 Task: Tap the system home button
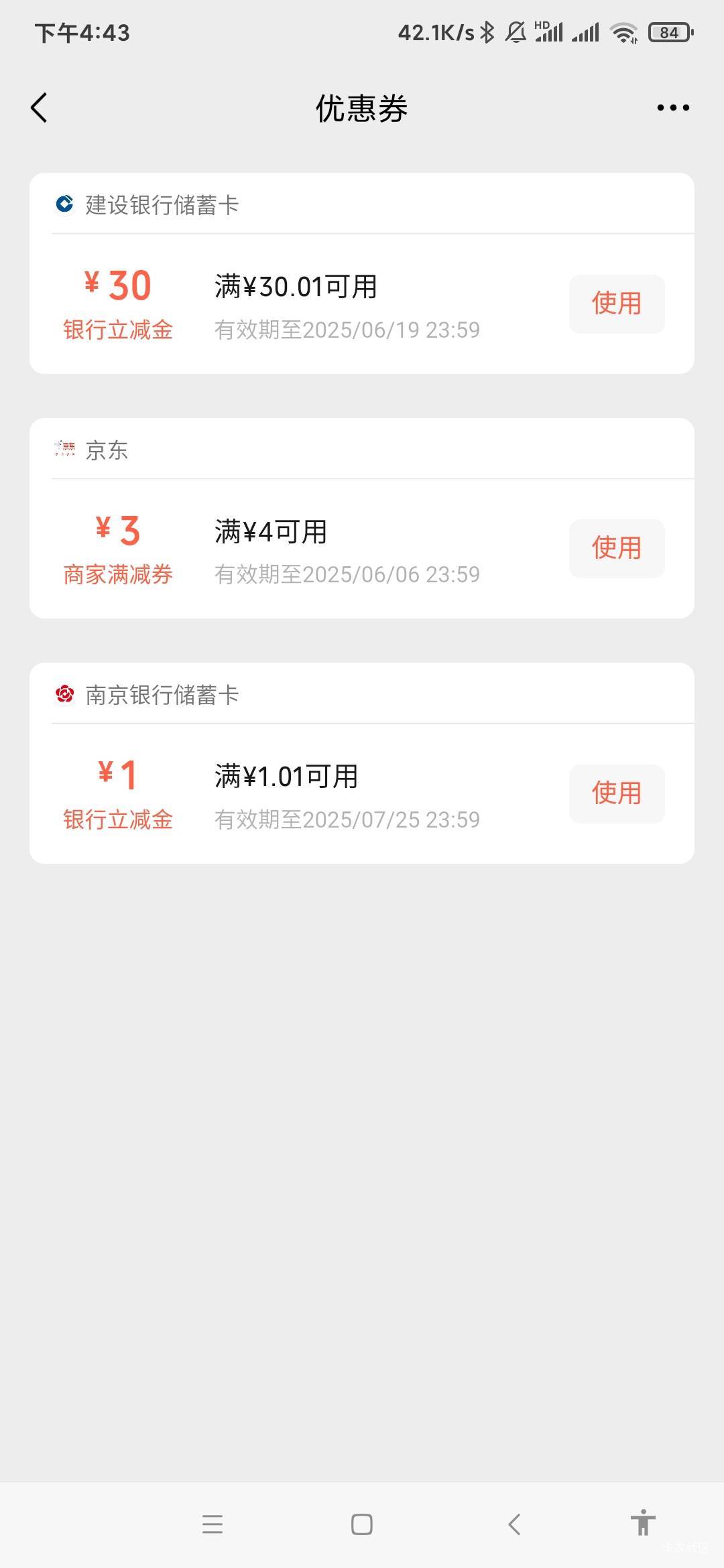(x=362, y=1524)
